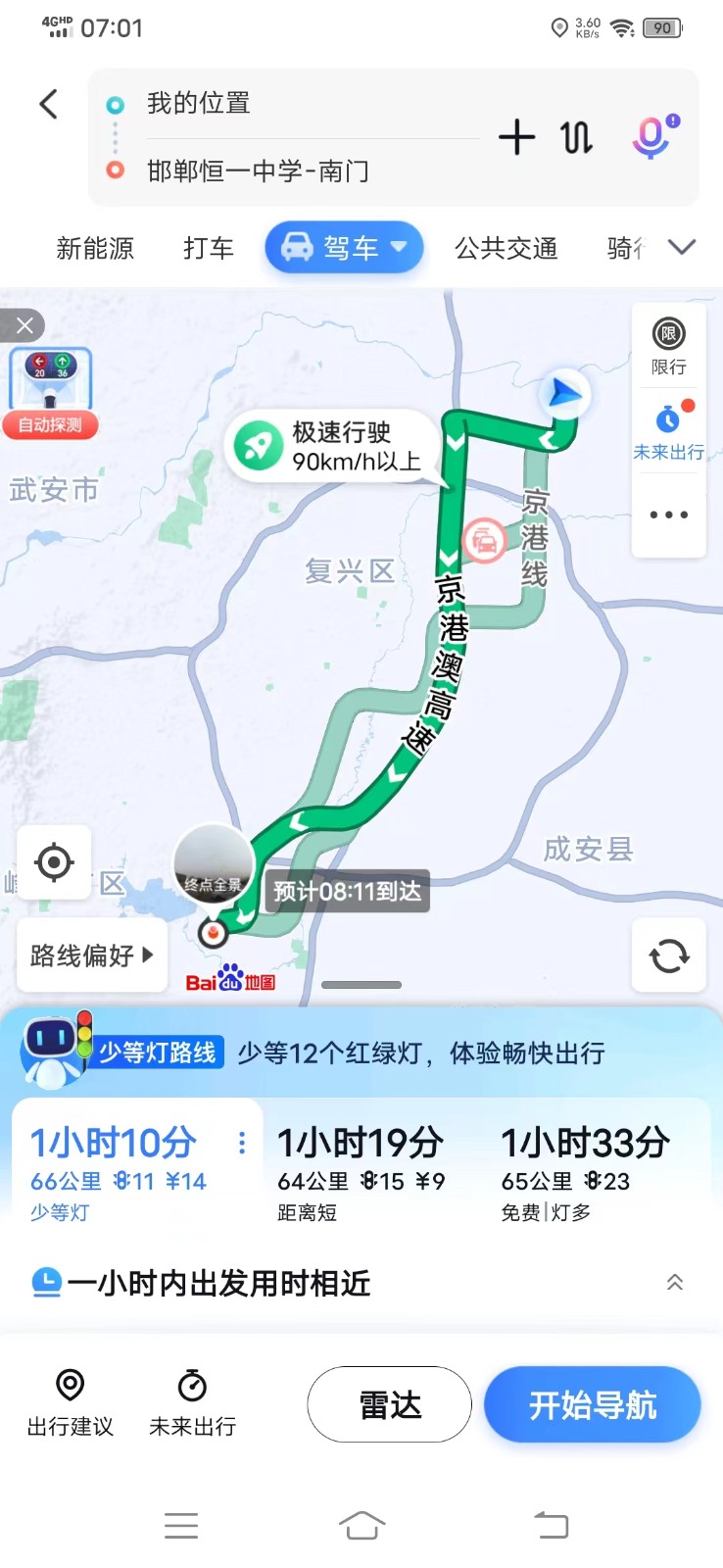
Task: Refresh the route results
Action: point(669,955)
